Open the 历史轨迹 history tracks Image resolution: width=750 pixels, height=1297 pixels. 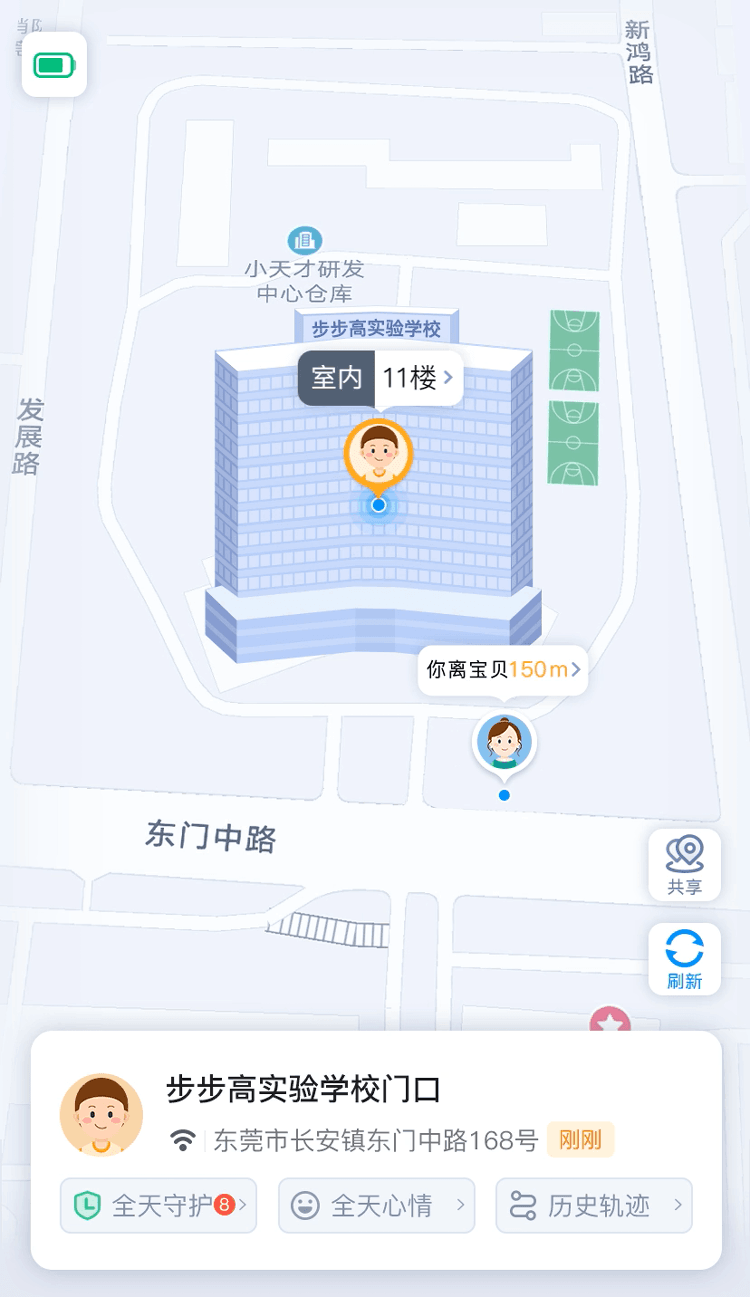(593, 1206)
